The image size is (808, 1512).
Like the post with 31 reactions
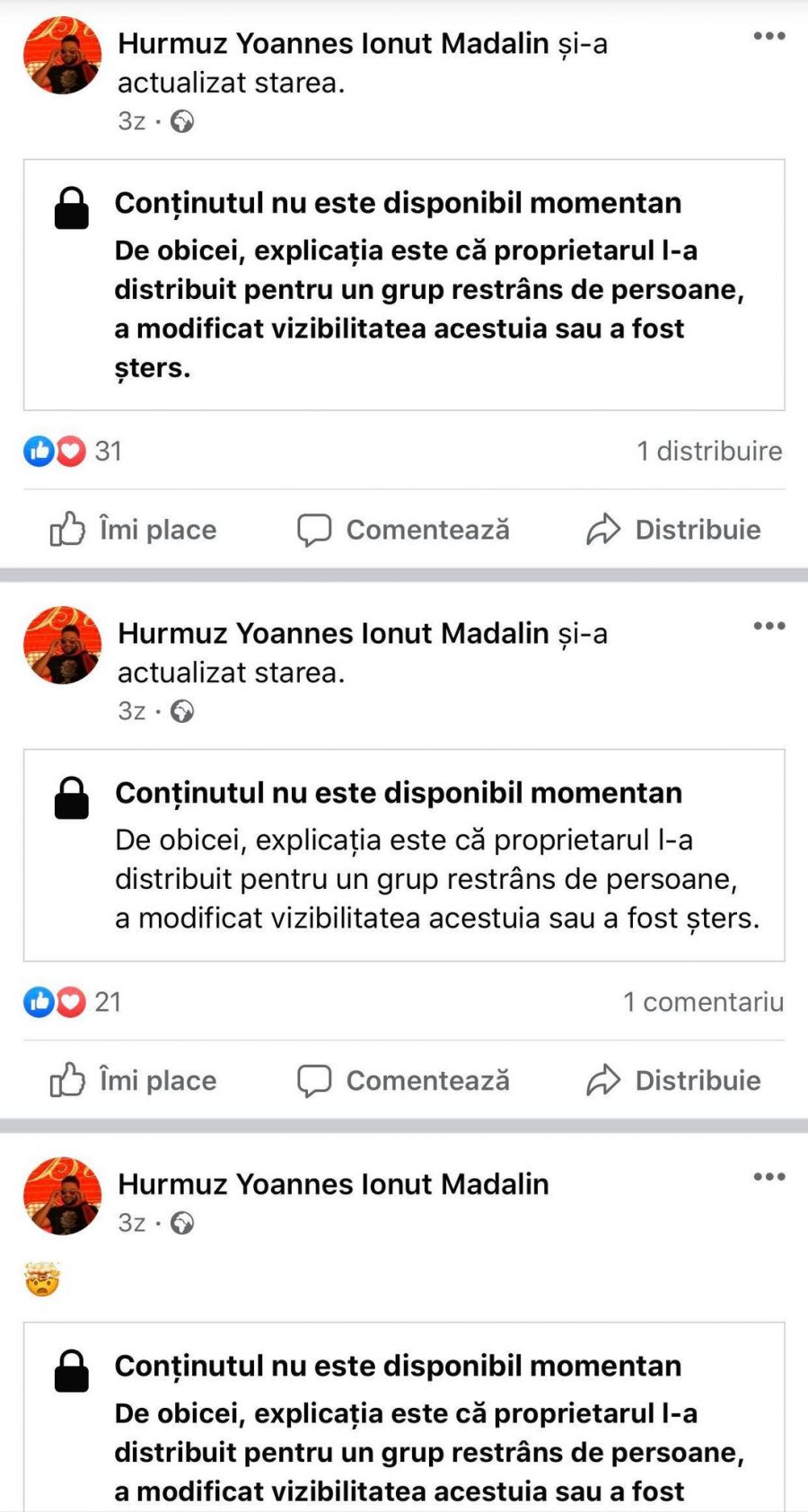coord(133,530)
